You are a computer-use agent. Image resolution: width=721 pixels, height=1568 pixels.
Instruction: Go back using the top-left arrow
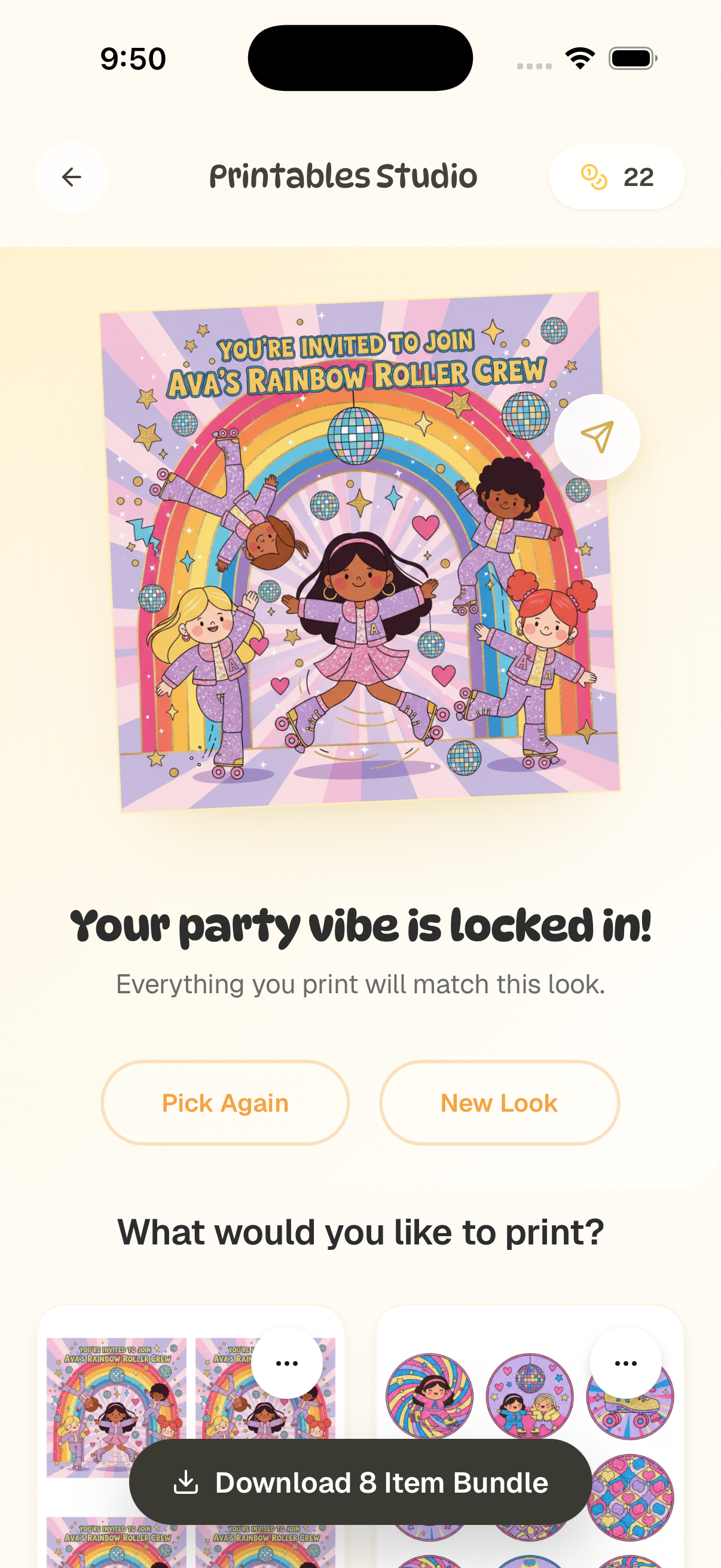[72, 177]
